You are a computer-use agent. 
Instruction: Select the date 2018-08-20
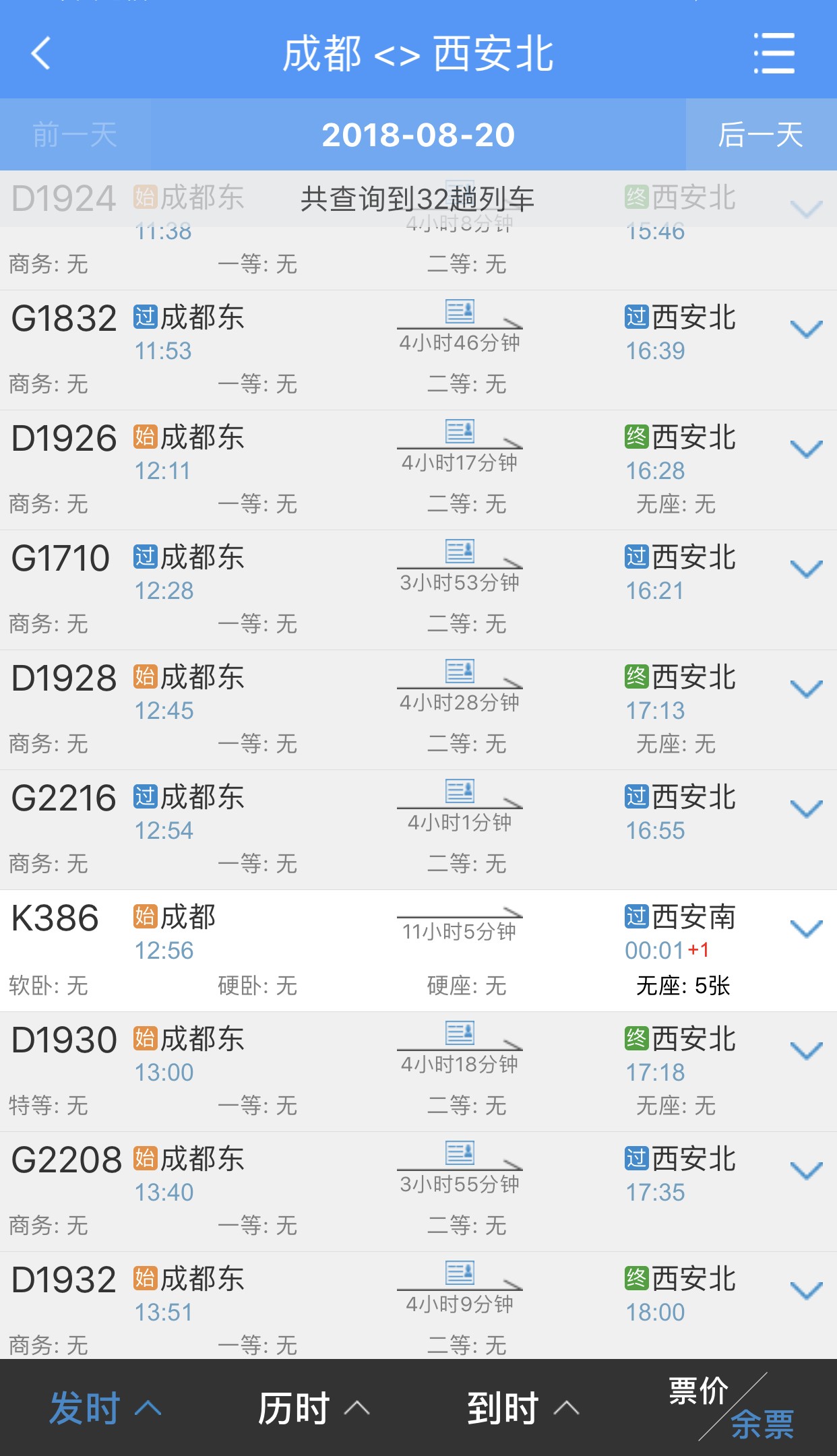(x=418, y=135)
